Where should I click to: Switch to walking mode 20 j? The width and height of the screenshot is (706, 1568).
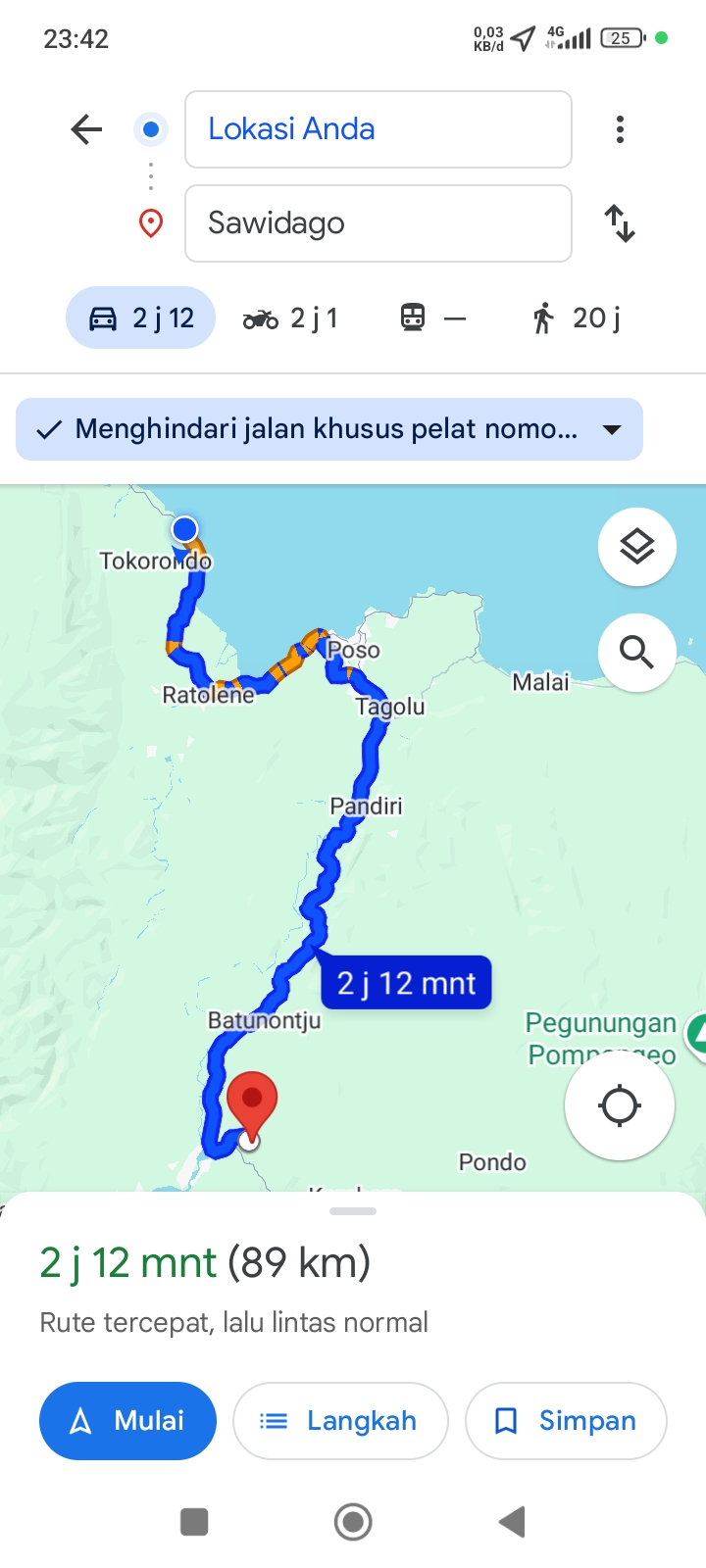coord(577,318)
